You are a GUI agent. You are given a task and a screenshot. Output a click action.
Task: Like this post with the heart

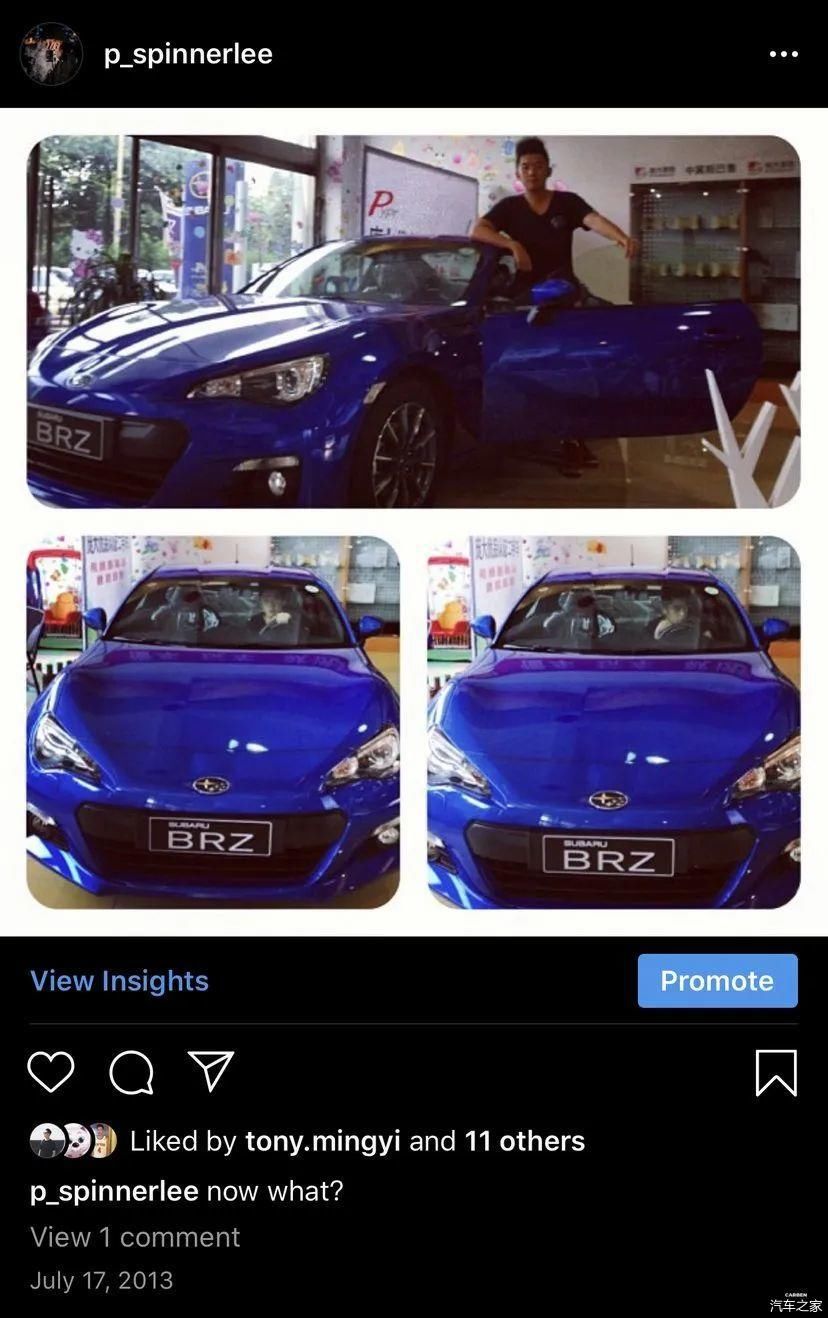(x=51, y=1072)
